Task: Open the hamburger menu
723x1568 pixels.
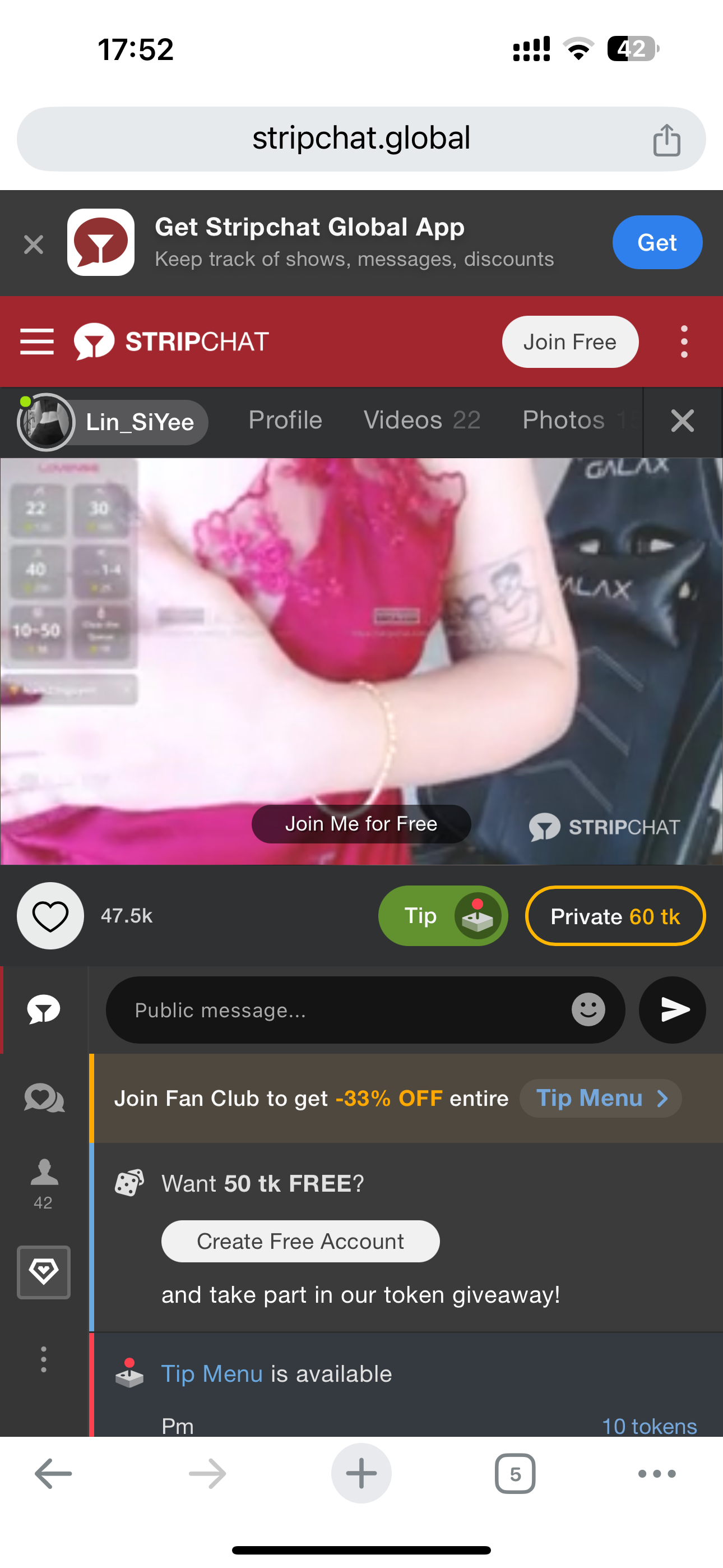Action: pos(37,341)
